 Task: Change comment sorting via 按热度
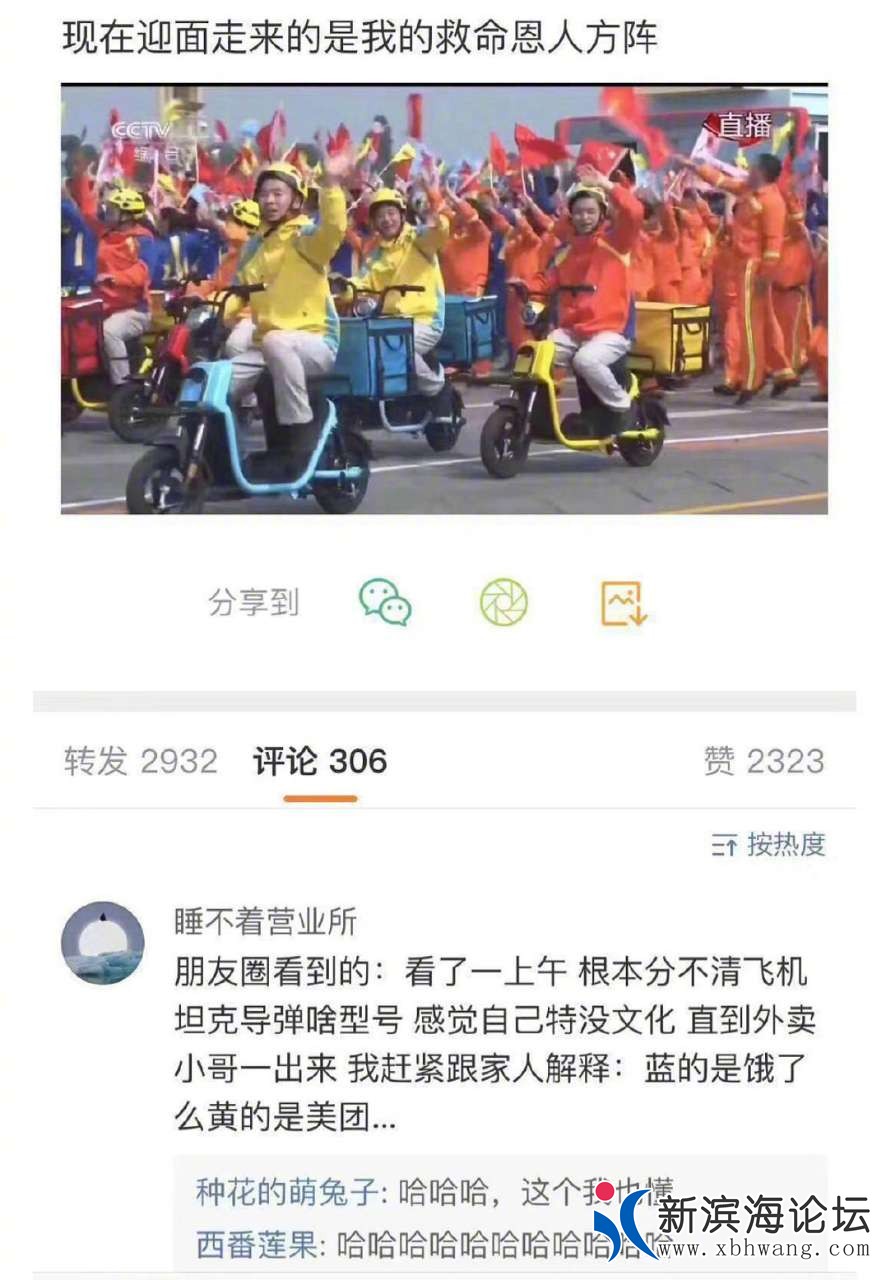[x=769, y=845]
